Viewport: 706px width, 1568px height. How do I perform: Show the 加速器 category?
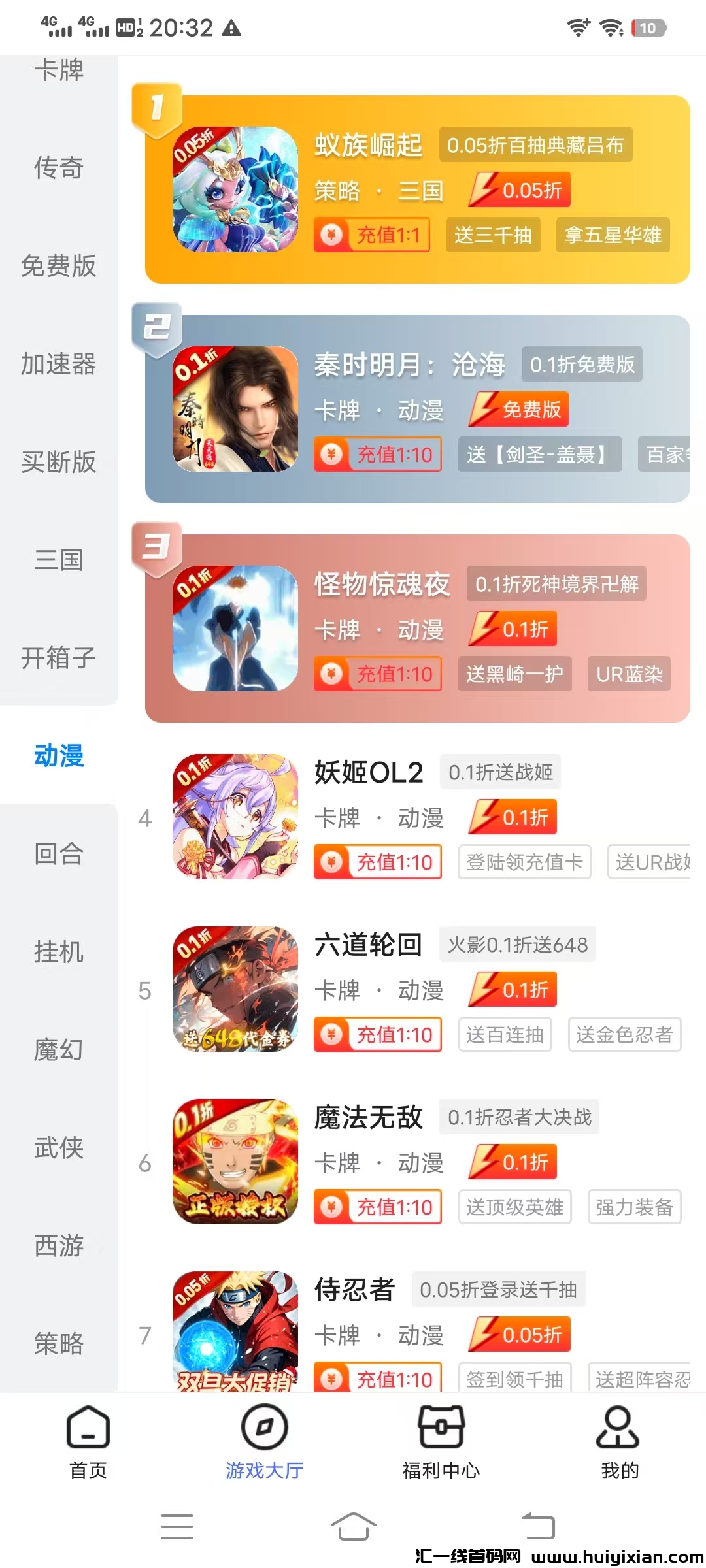coord(59,364)
